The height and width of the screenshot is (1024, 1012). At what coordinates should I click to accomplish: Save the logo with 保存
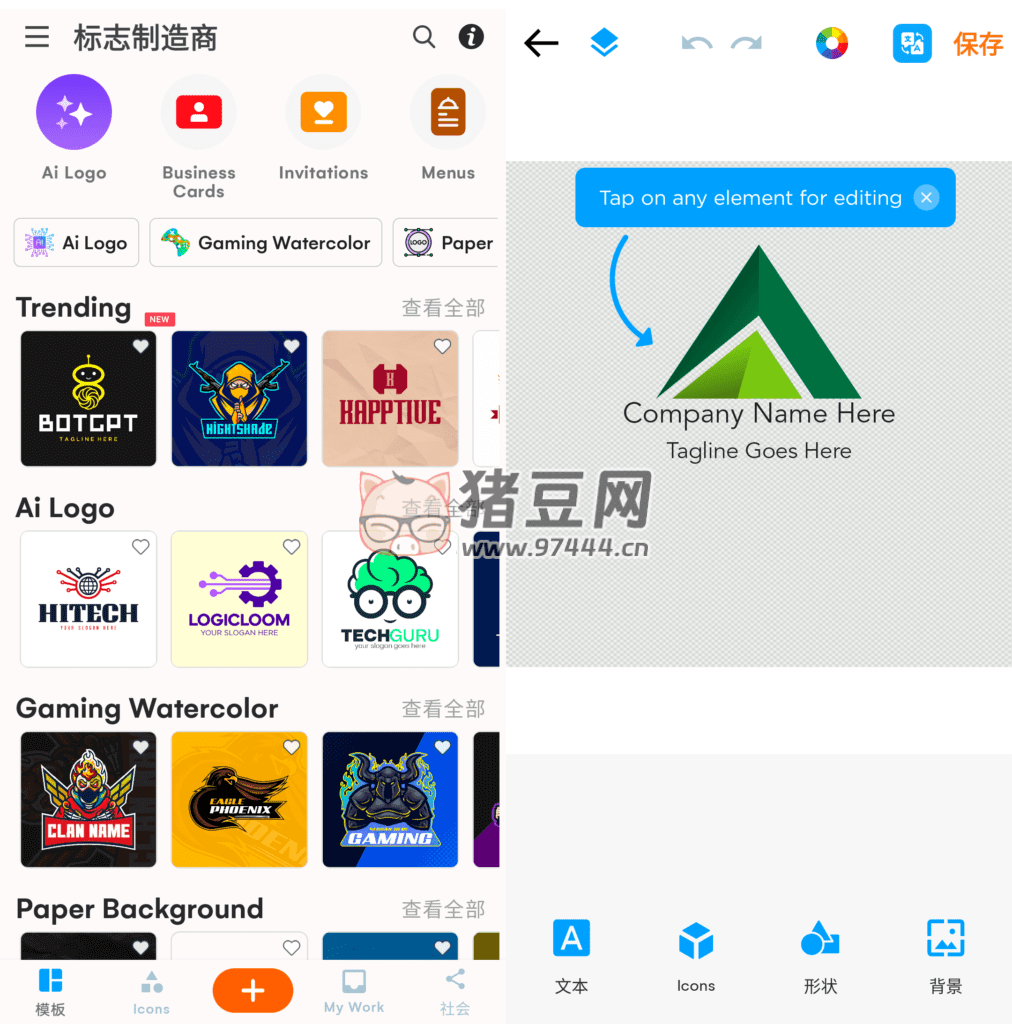coord(978,44)
